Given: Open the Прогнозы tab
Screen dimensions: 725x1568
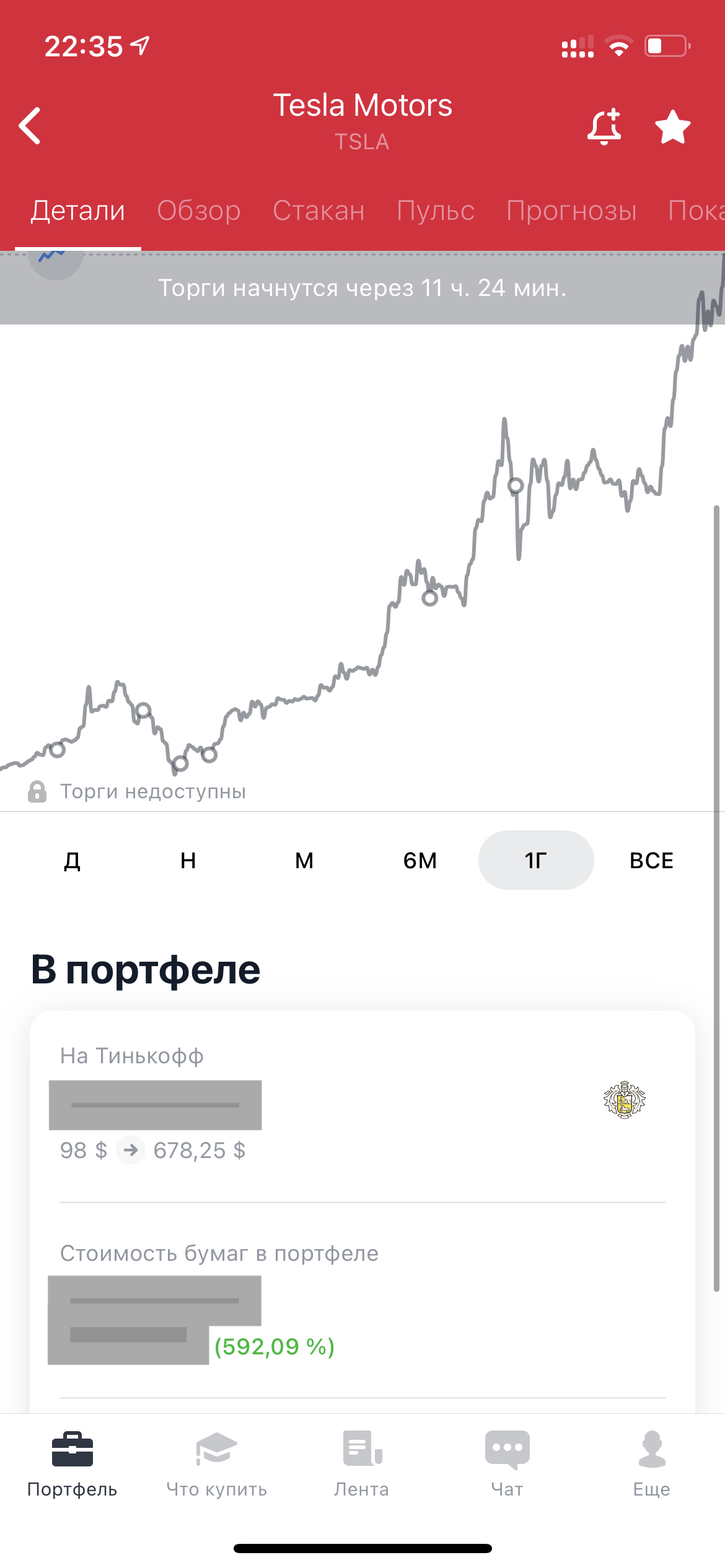Looking at the screenshot, I should [571, 211].
